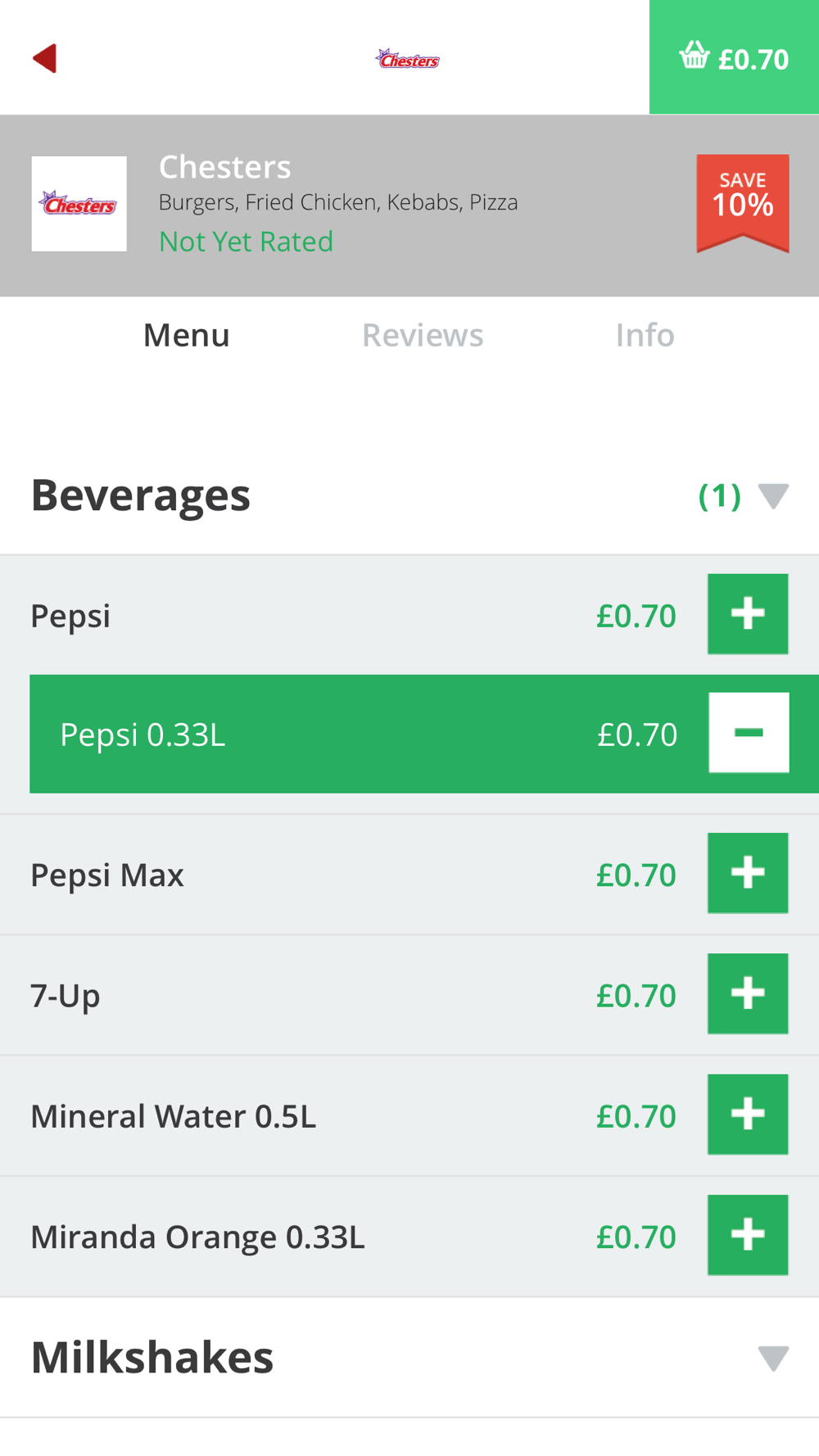The height and width of the screenshot is (1456, 819).
Task: Open the basket showing £0.70
Action: tap(734, 57)
